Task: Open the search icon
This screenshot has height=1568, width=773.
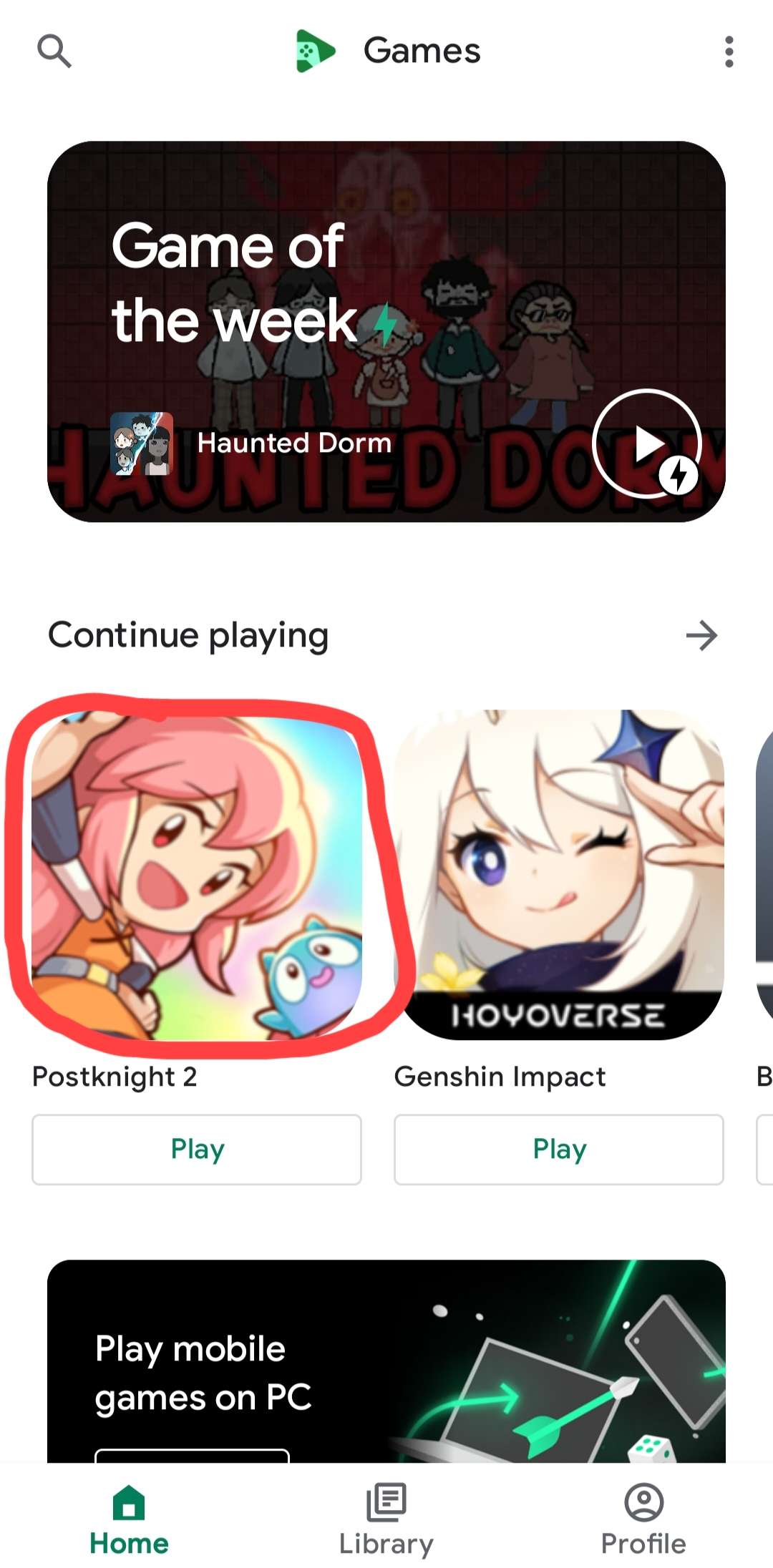Action: [54, 52]
